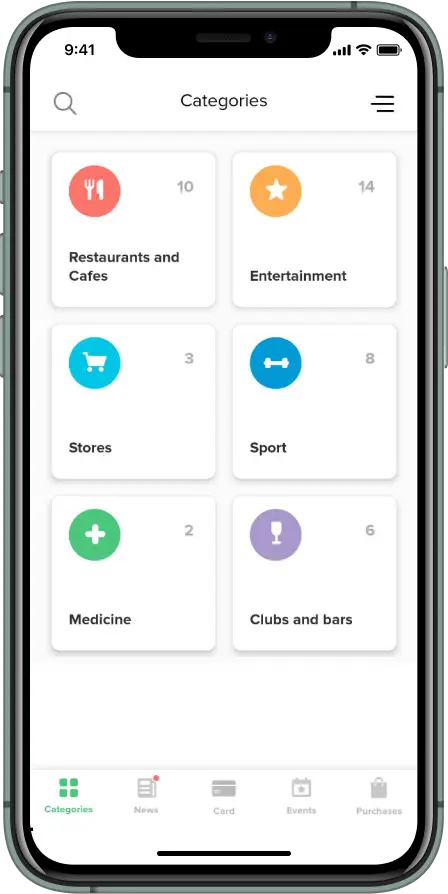
Task: Open the Stores category card
Action: pos(133,401)
